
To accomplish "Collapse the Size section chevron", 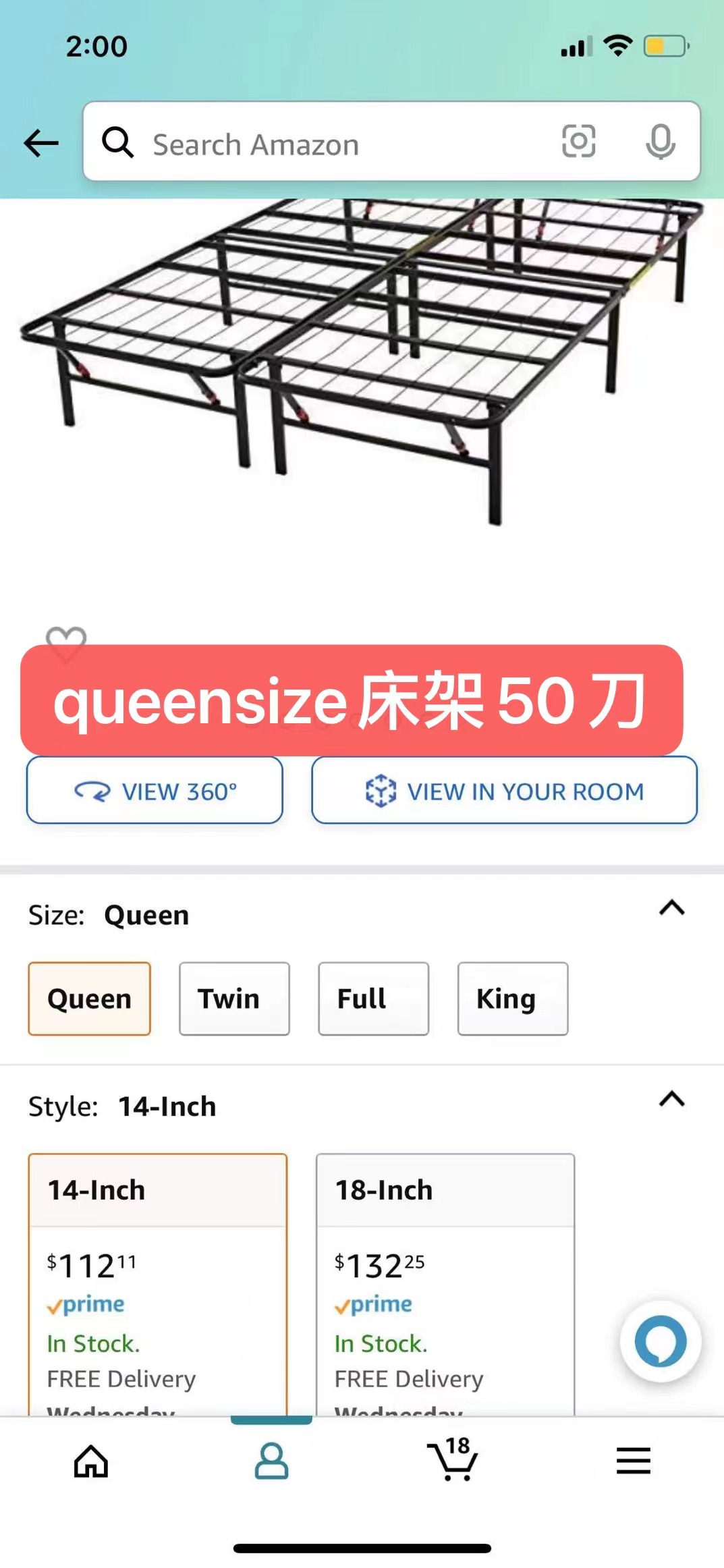I will (x=671, y=908).
